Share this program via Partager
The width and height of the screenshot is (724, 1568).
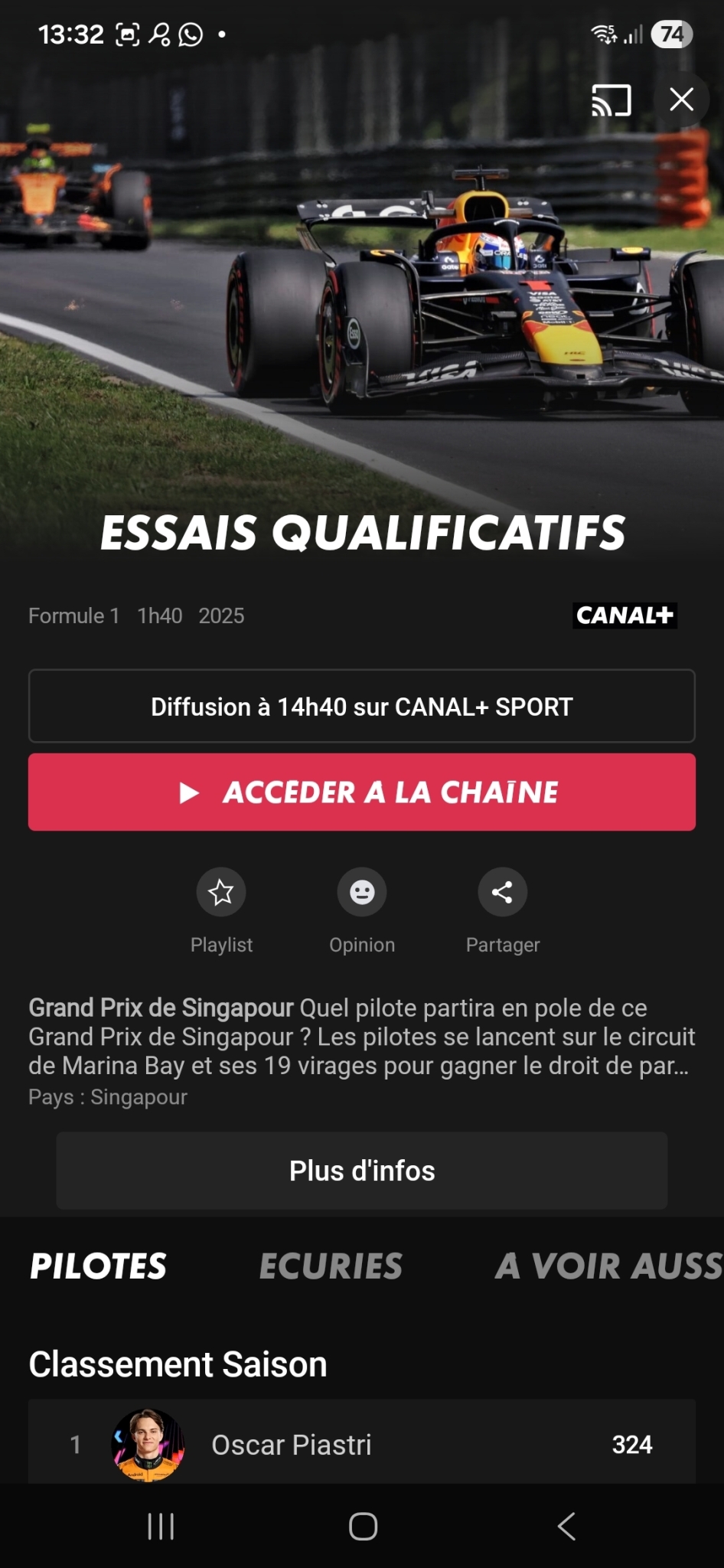click(502, 892)
